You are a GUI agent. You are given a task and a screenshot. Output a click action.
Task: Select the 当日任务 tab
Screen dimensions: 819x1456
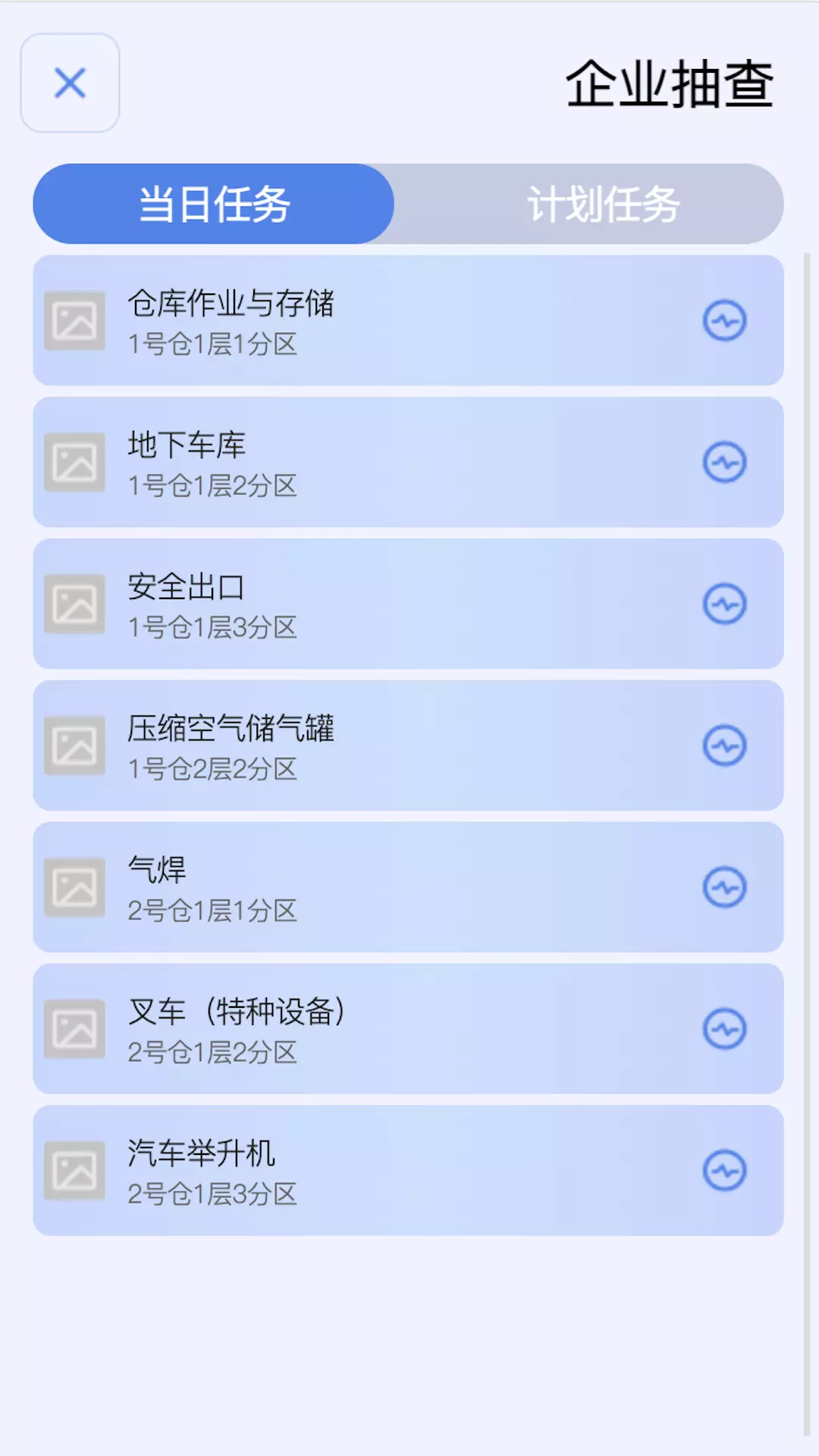[x=214, y=204]
